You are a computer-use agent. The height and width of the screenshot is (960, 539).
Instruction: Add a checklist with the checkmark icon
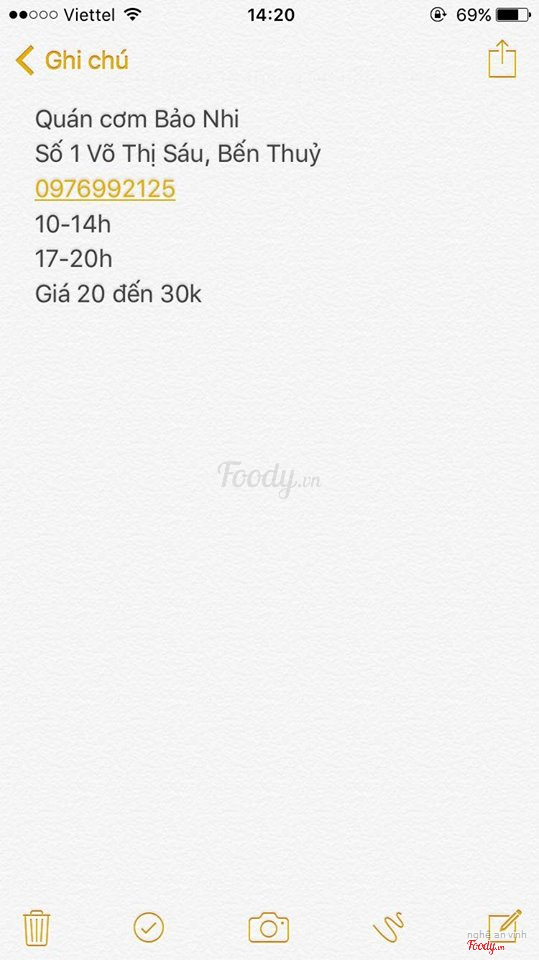[x=149, y=927]
